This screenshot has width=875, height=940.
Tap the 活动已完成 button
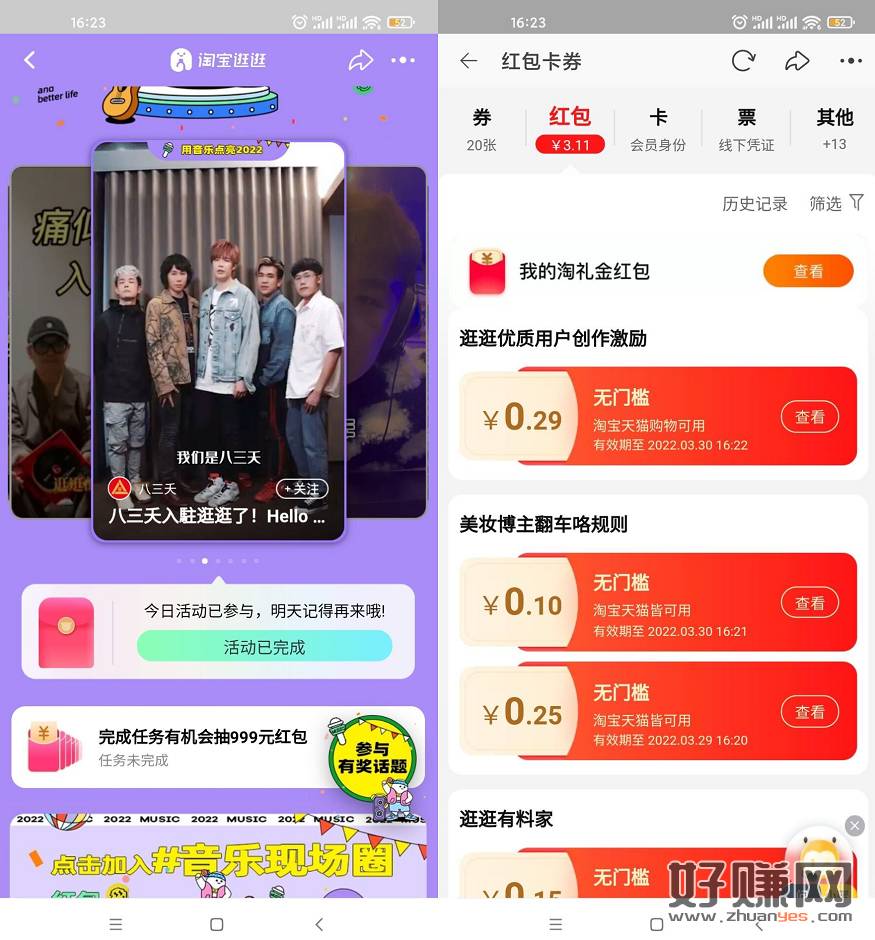(x=264, y=647)
